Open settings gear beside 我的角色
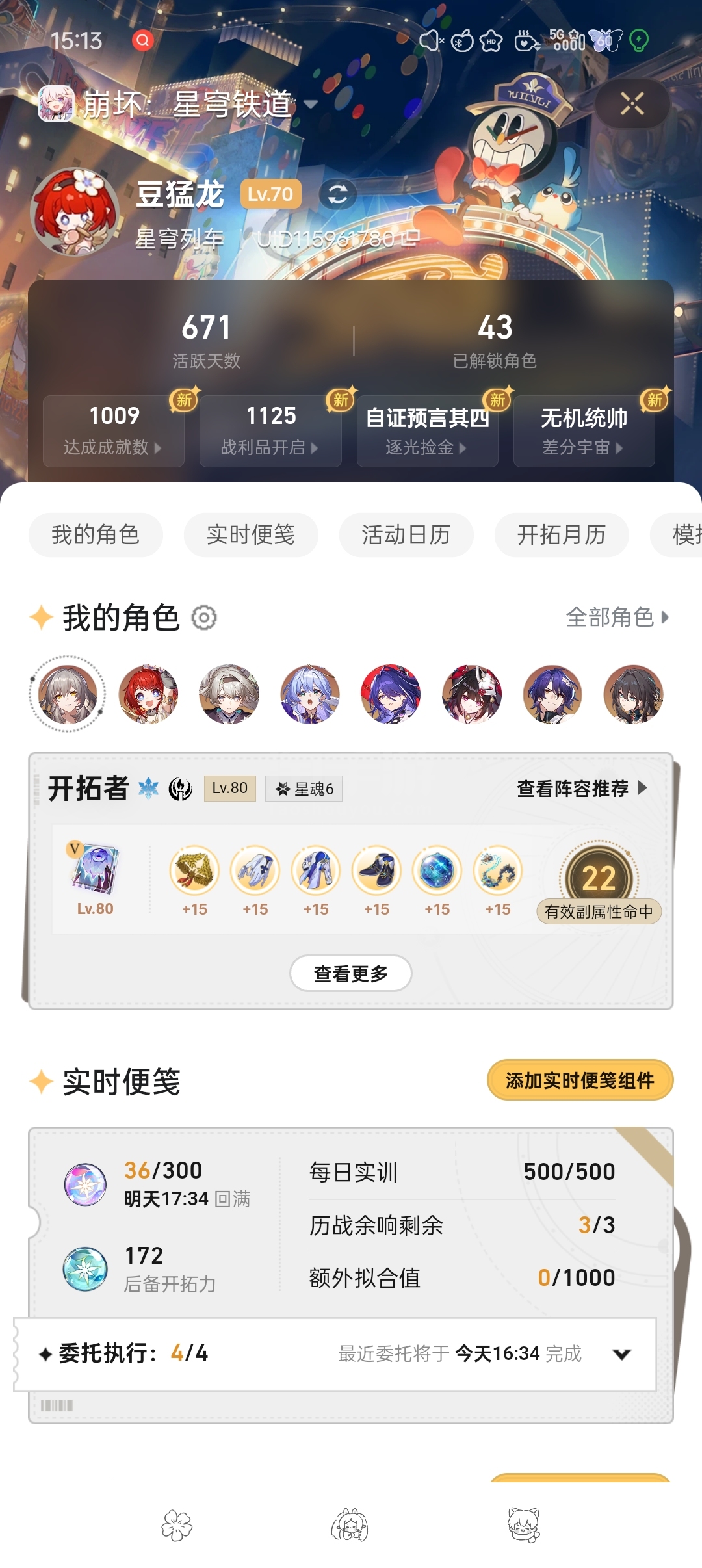The height and width of the screenshot is (1568, 702). [204, 618]
